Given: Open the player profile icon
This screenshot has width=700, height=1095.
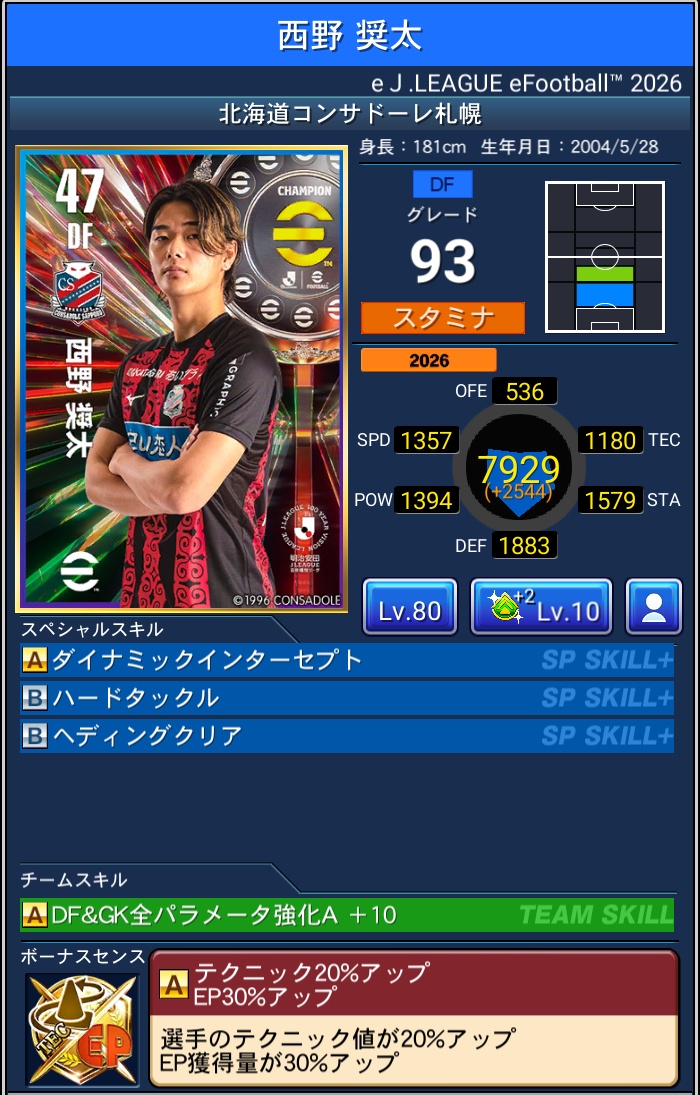Looking at the screenshot, I should click(x=654, y=607).
